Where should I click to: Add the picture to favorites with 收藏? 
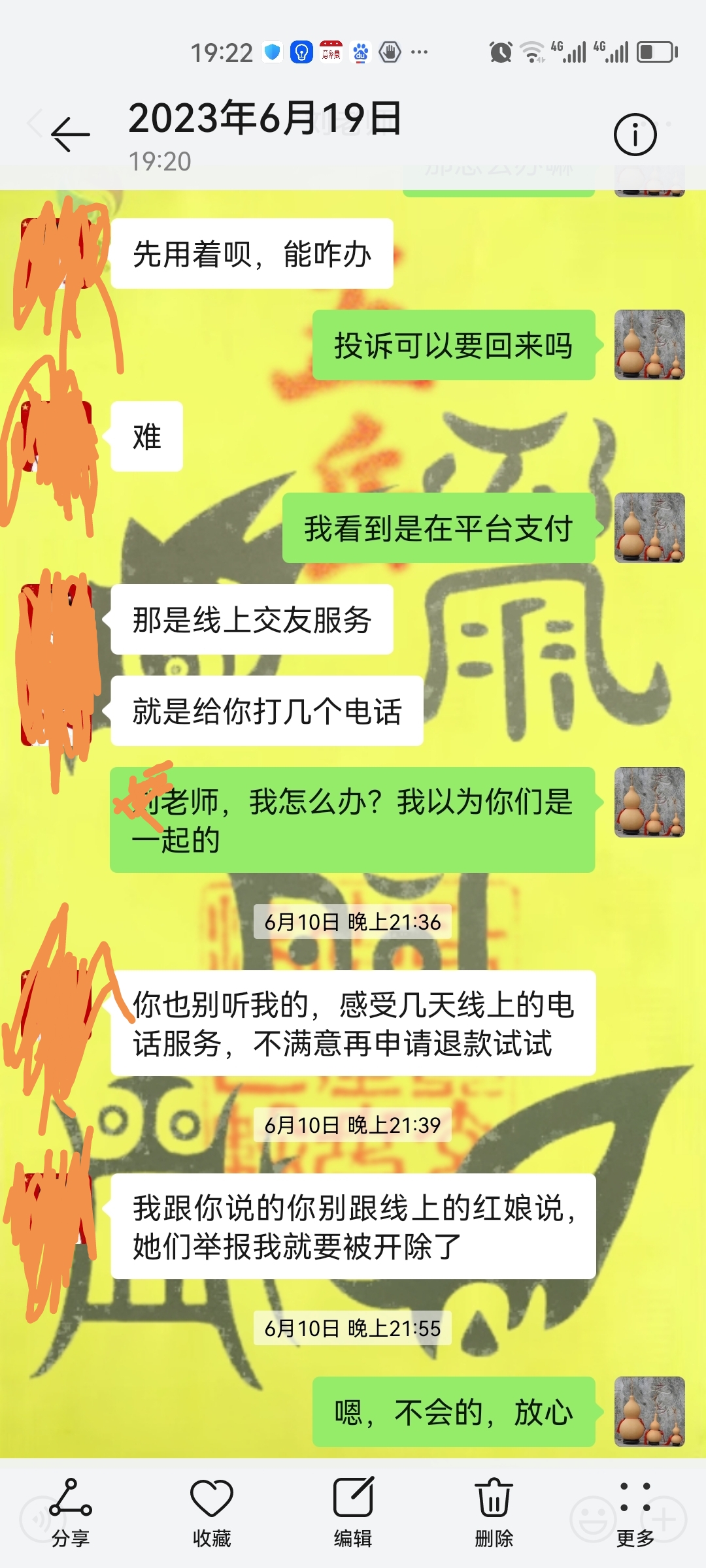point(212,1512)
